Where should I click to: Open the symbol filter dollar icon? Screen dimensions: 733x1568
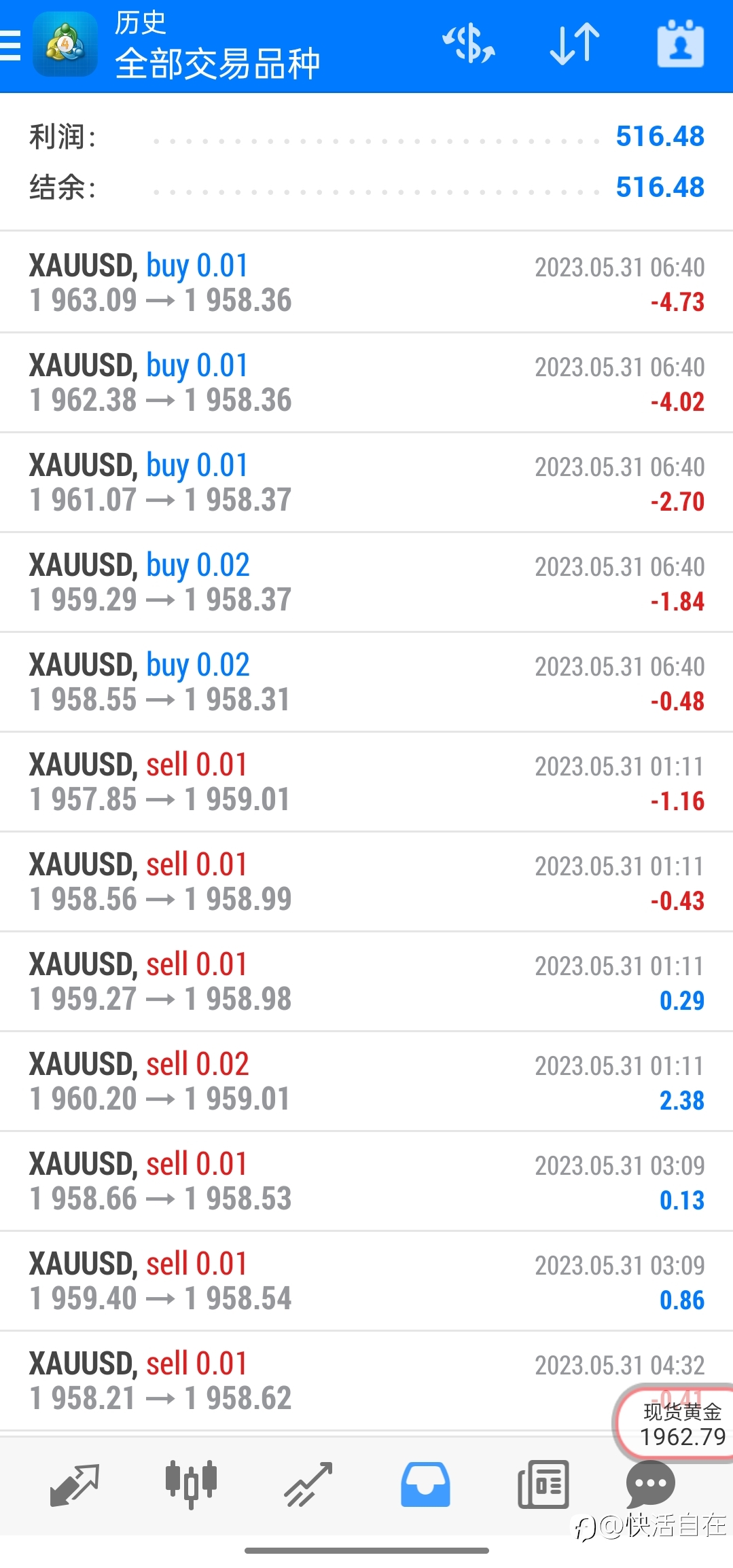468,44
